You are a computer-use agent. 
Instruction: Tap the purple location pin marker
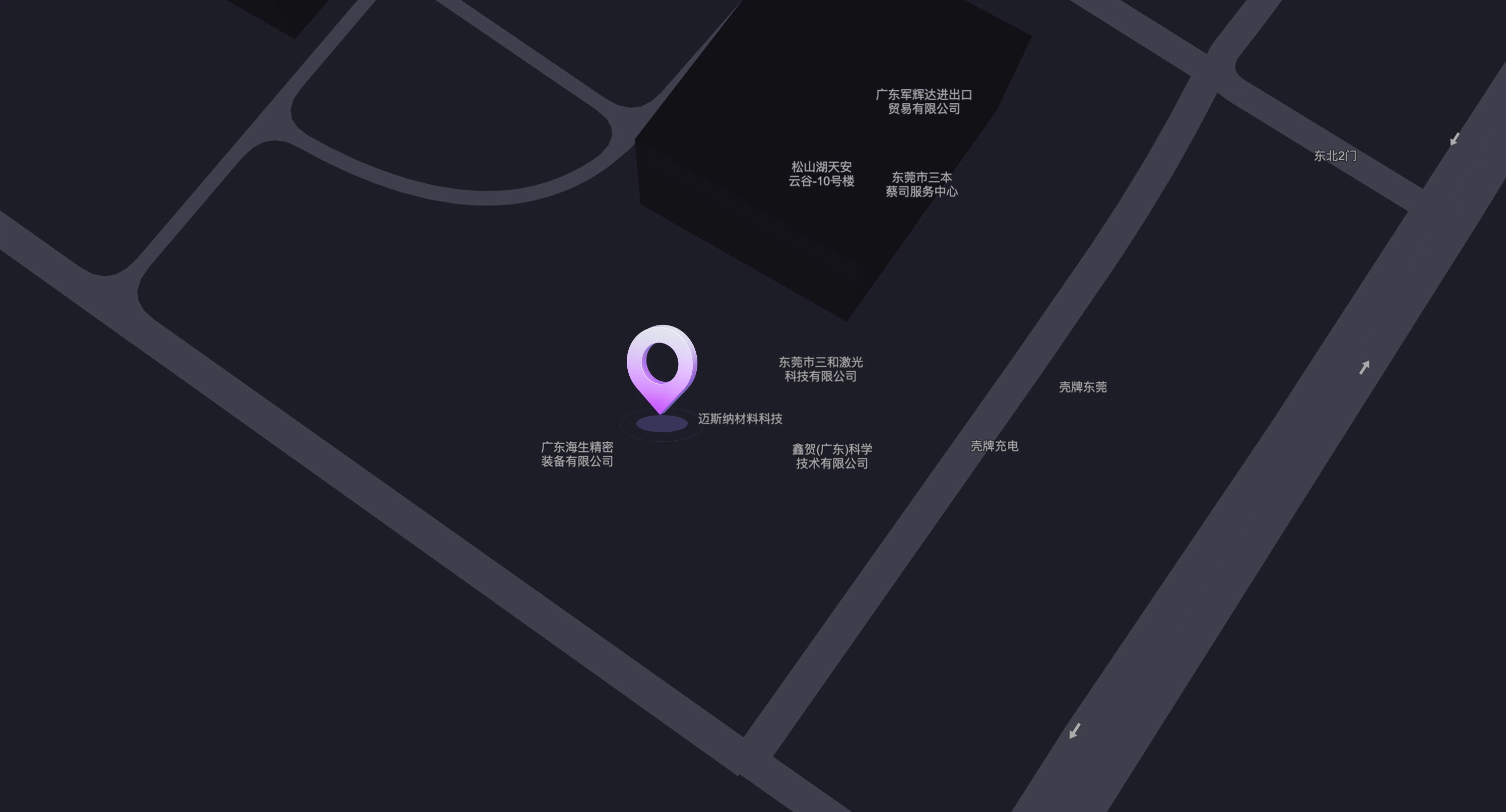point(662,367)
